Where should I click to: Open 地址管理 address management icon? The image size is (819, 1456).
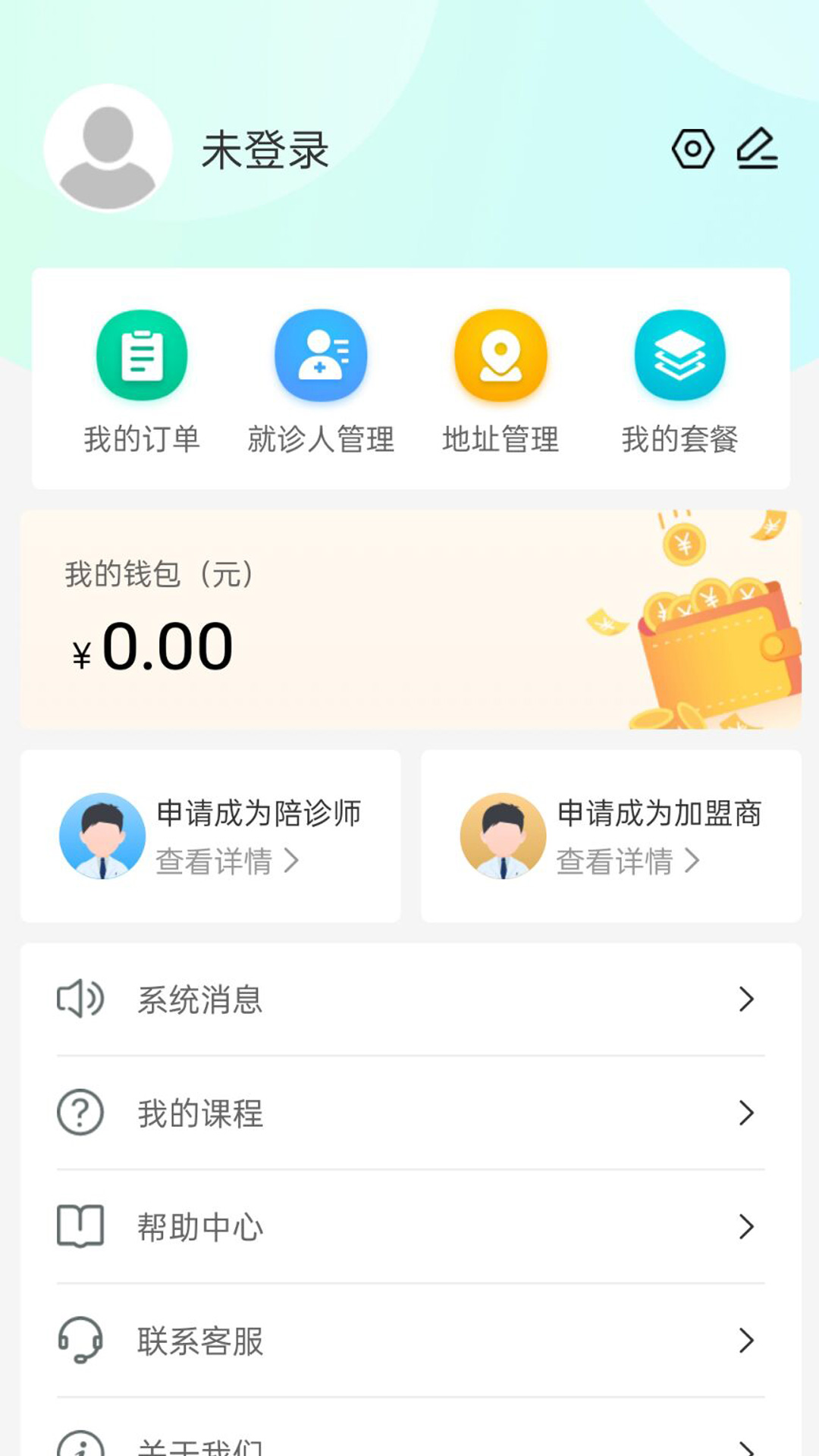(500, 355)
